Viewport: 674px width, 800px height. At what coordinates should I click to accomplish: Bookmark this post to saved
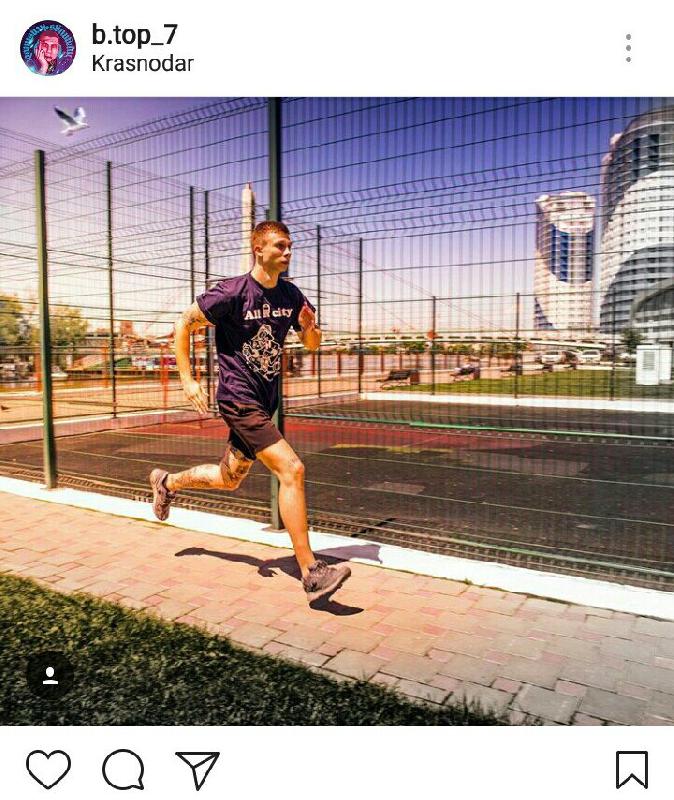click(x=631, y=769)
